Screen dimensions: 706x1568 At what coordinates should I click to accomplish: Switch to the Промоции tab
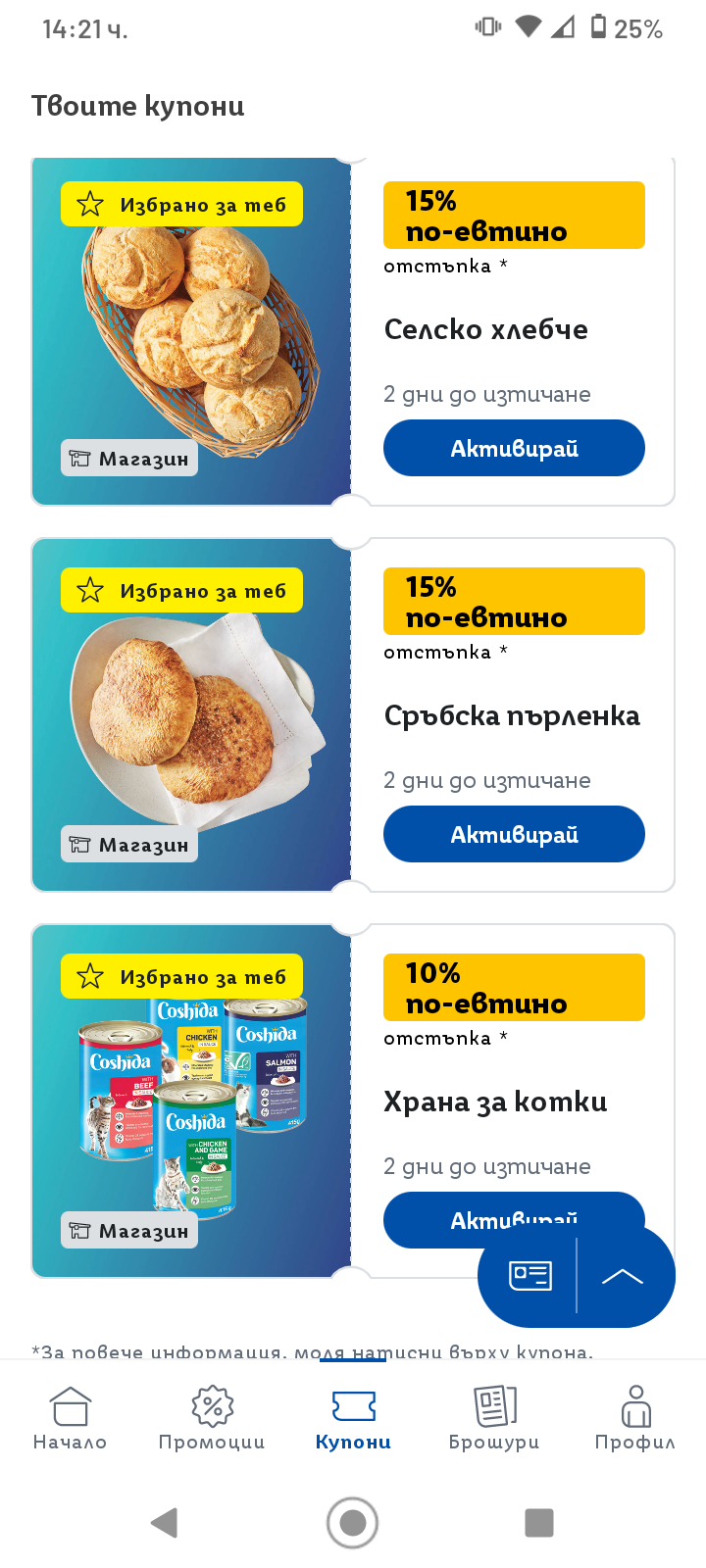coord(212,1417)
